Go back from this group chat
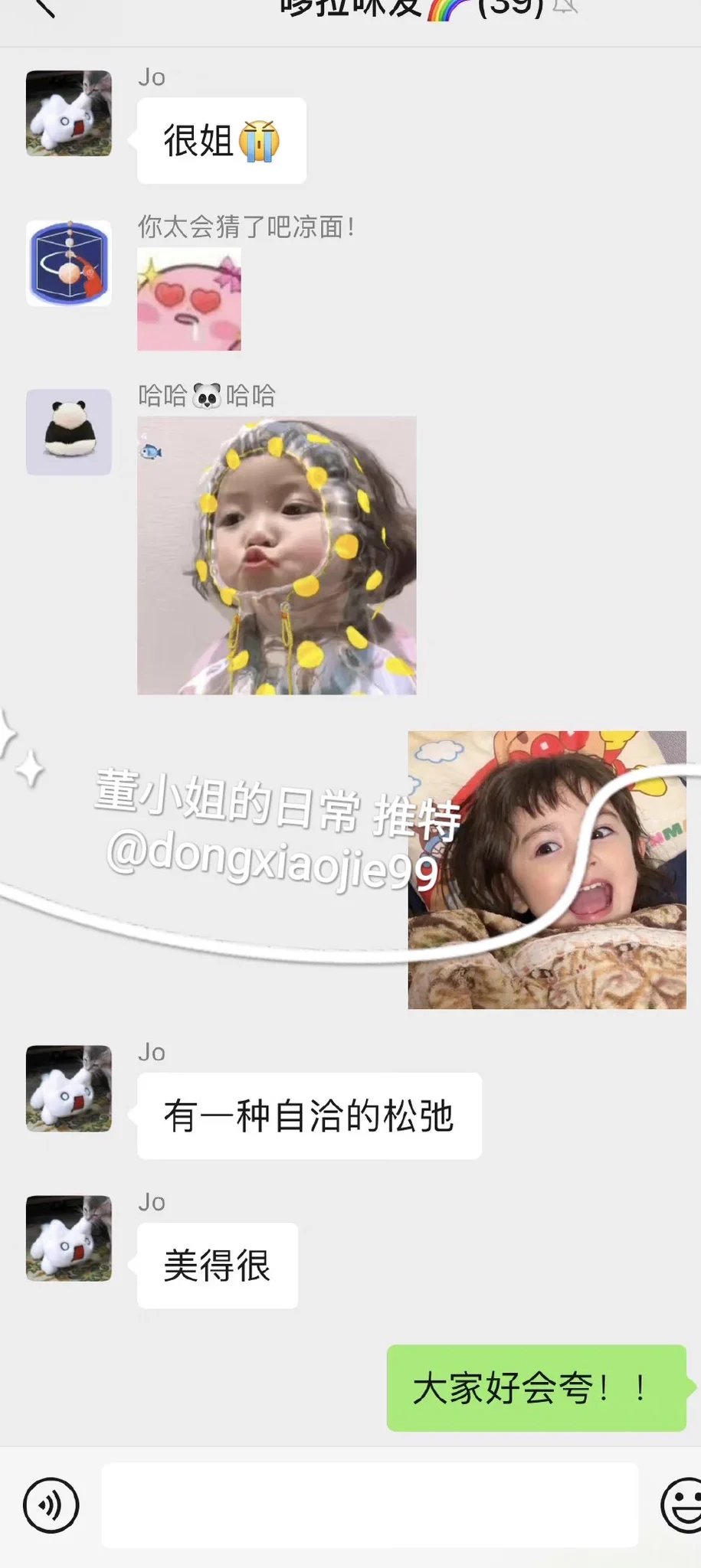Viewport: 701px width, 1568px height. pos(44,8)
